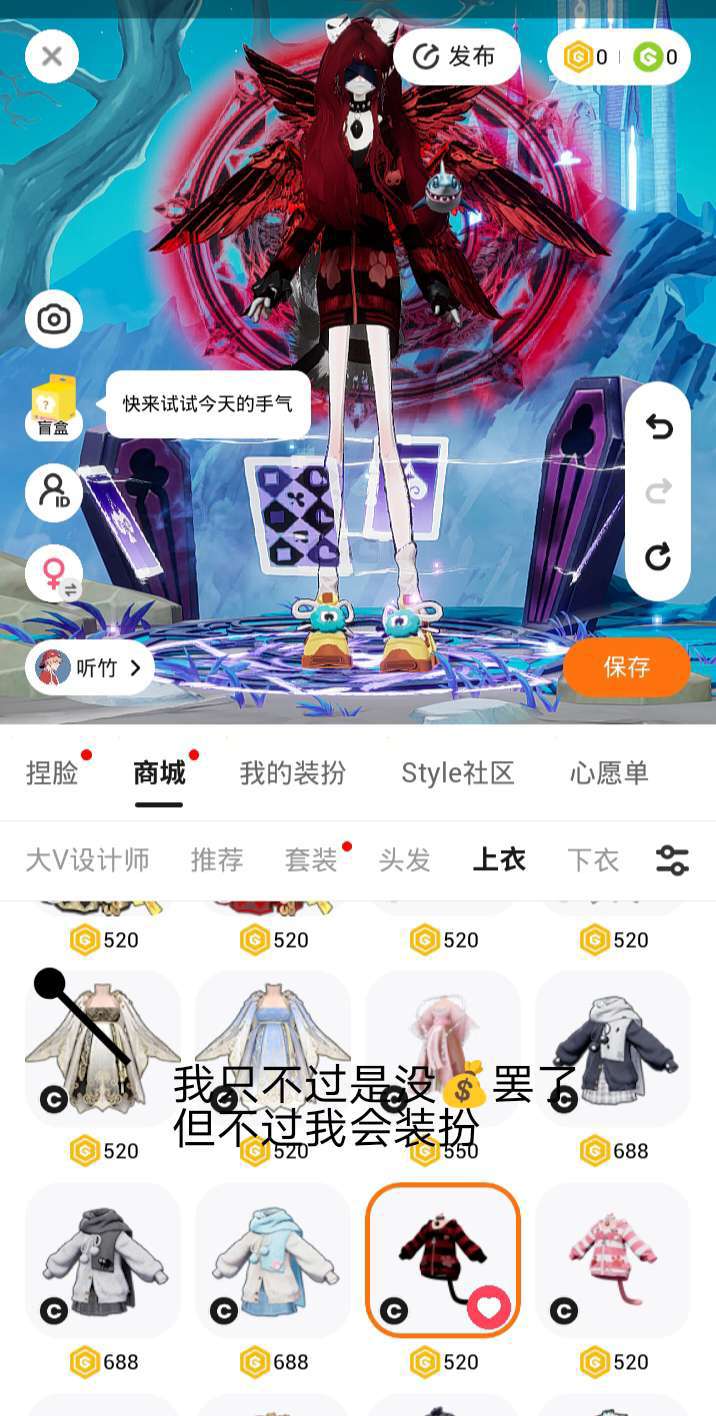The image size is (716, 1416).
Task: Open the 盲盒 blind box
Action: coord(54,407)
